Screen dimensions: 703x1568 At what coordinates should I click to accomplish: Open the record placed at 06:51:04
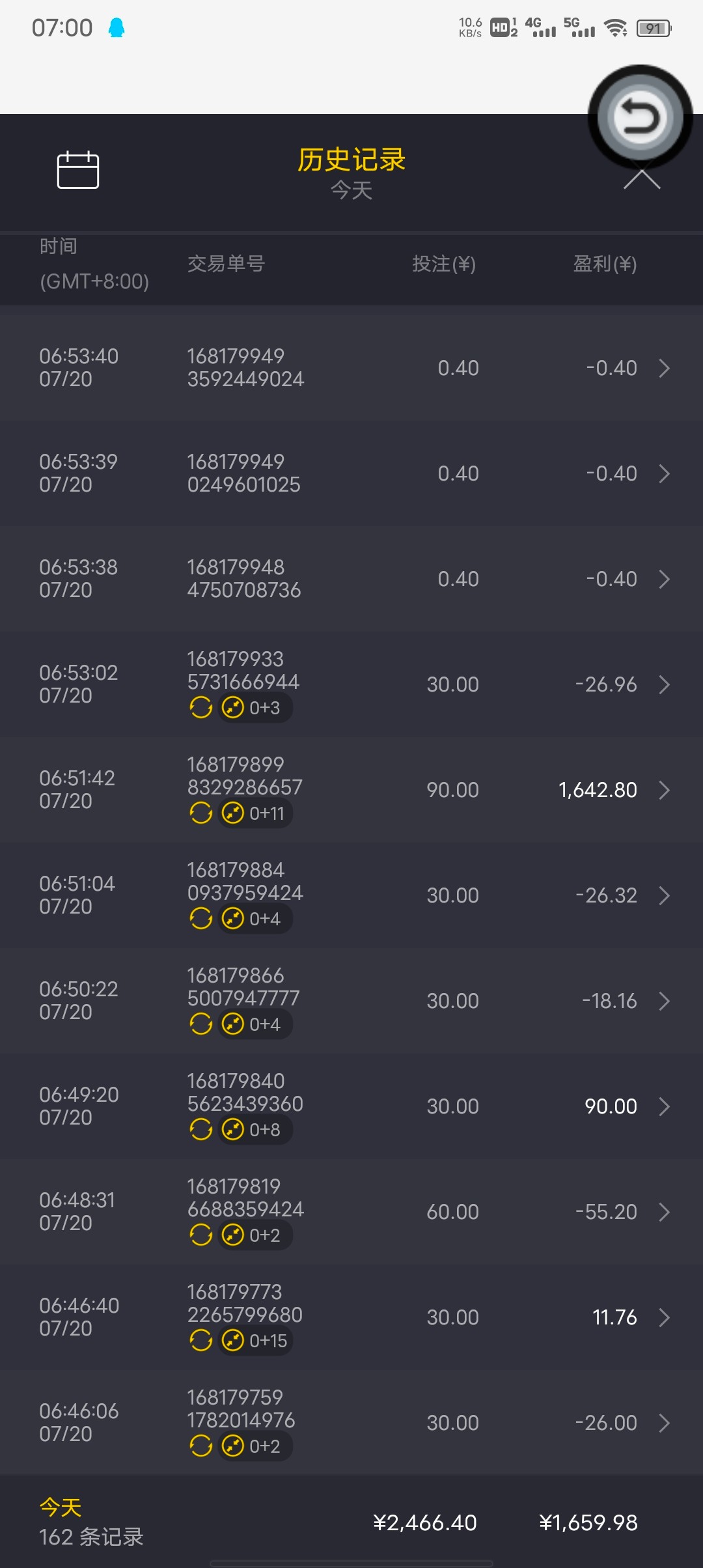[351, 895]
